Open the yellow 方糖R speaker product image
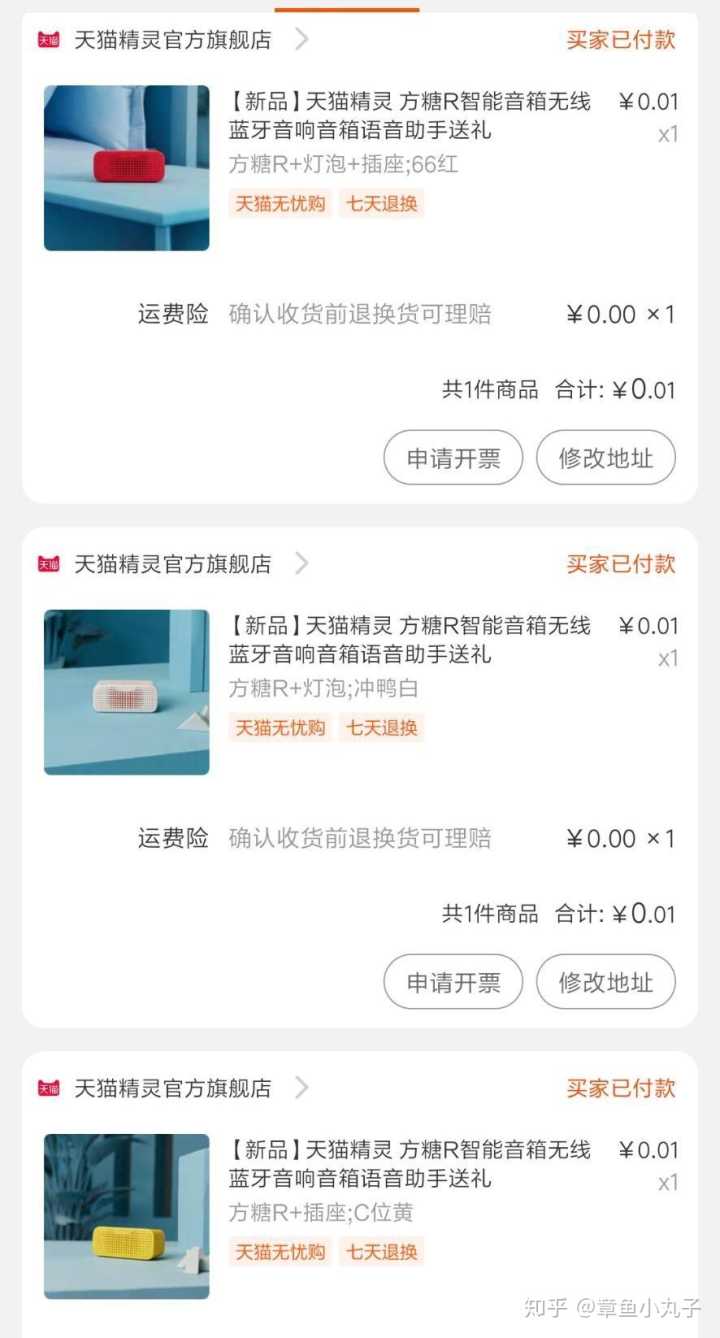This screenshot has width=720, height=1338. pos(127,1216)
